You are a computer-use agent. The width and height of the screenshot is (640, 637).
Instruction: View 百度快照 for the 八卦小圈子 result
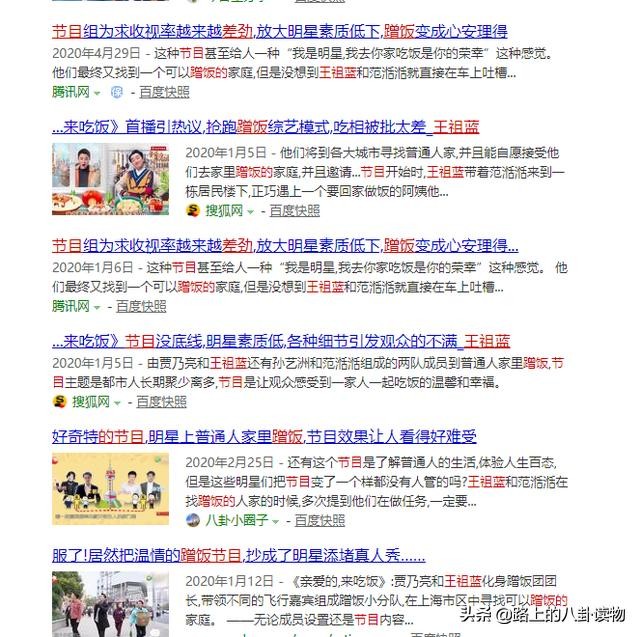click(x=319, y=520)
